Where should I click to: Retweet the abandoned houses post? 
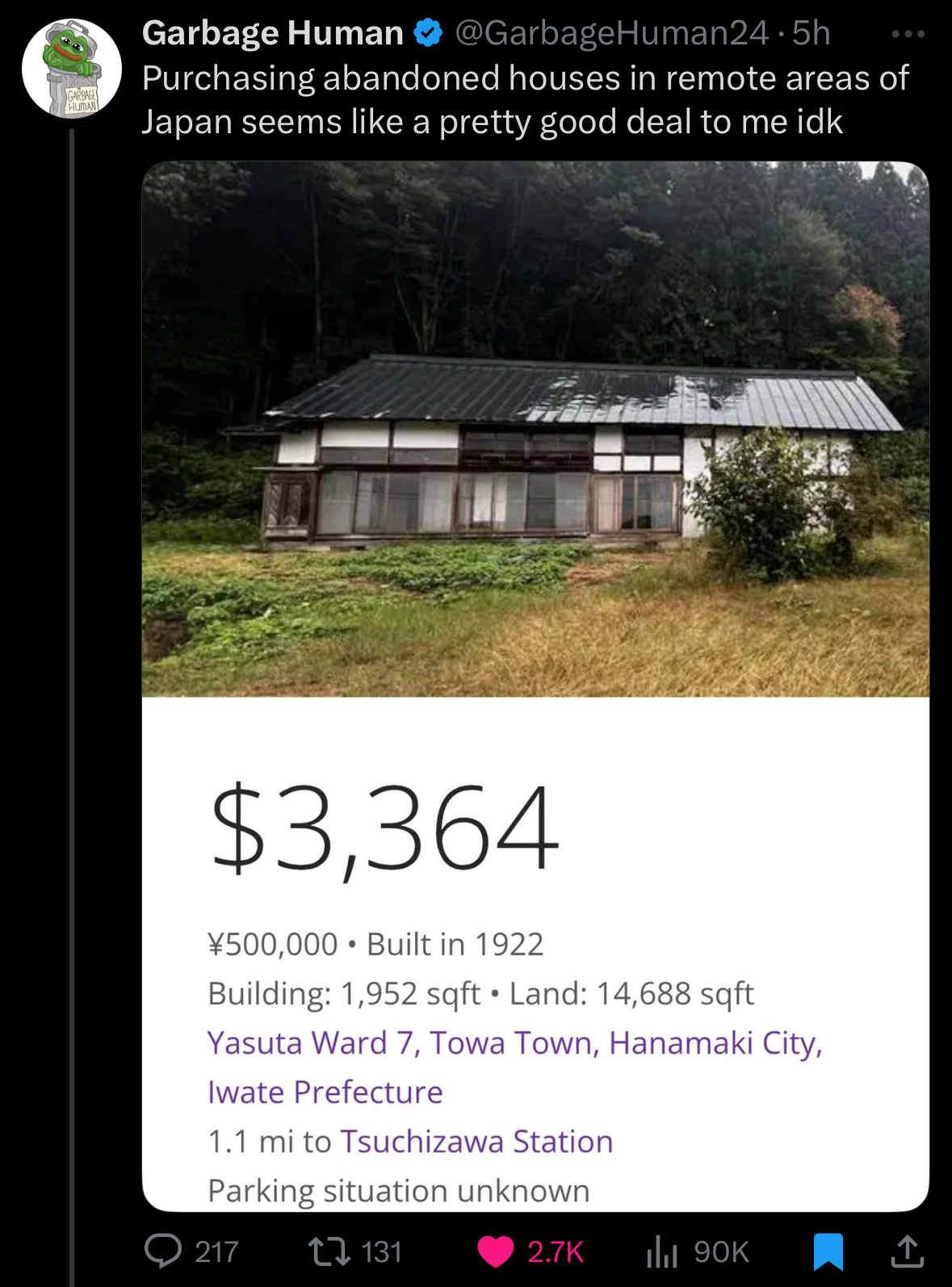tap(329, 1251)
